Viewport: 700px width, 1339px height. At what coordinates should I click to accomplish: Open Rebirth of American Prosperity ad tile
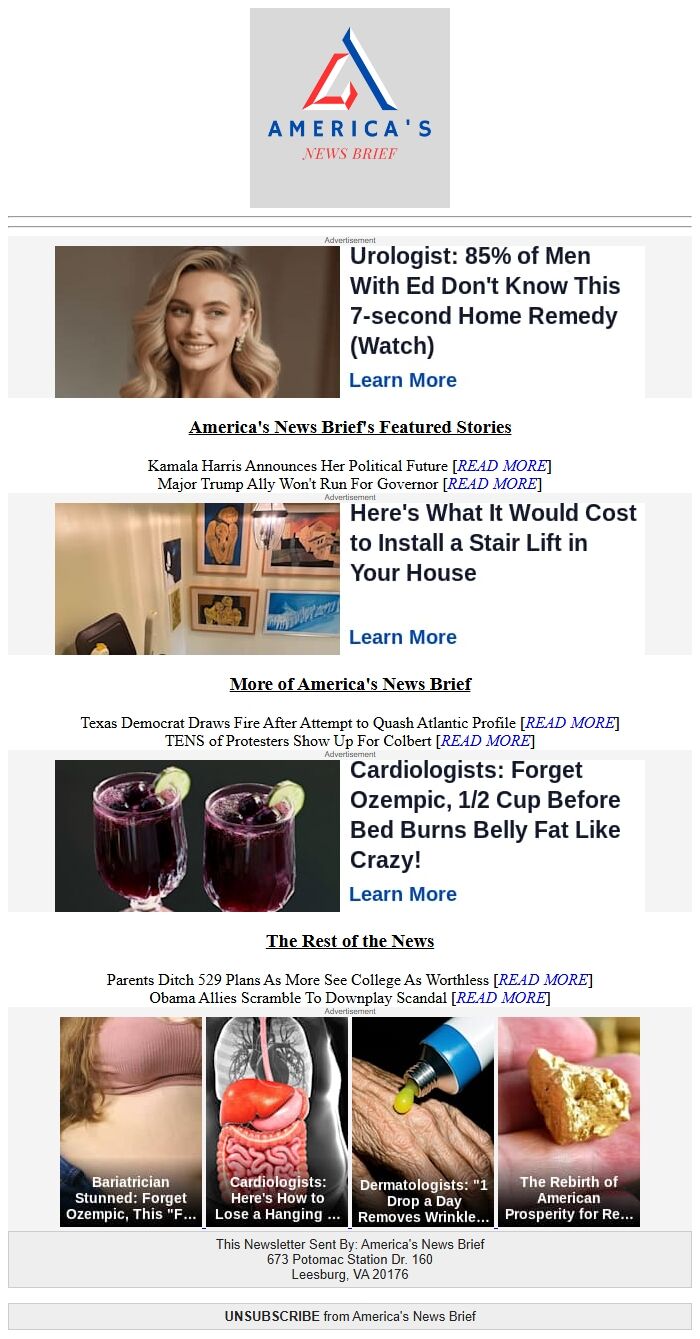coord(569,1121)
